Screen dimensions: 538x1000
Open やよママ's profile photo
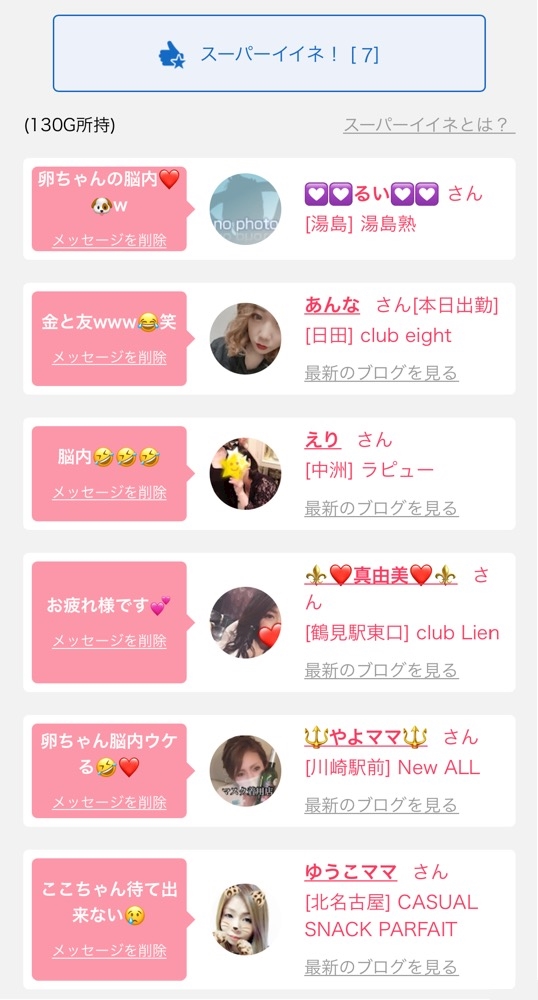pyautogui.click(x=245, y=770)
